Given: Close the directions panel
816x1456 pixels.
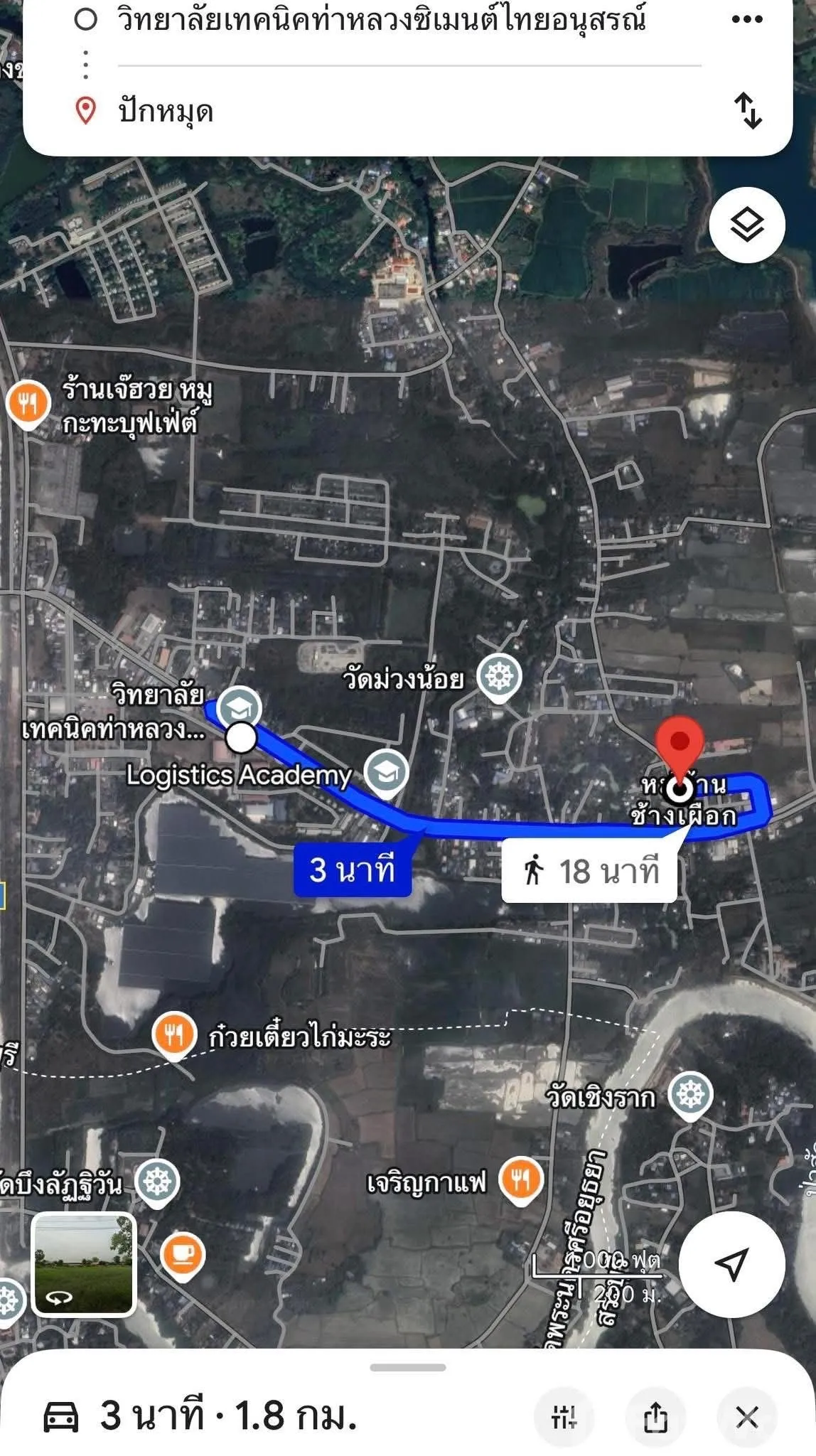Looking at the screenshot, I should click(747, 1417).
